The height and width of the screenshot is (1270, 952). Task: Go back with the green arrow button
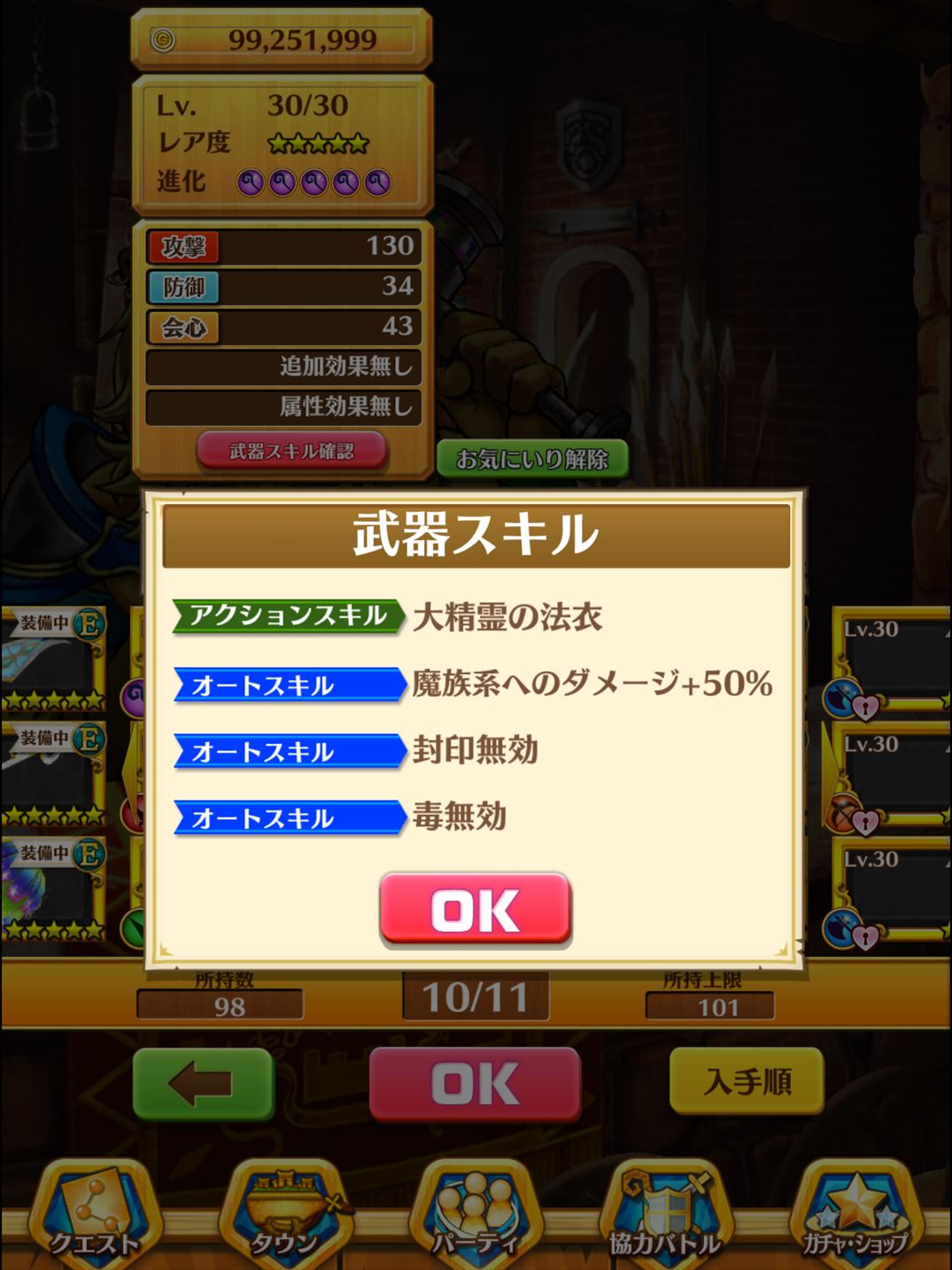(203, 1082)
